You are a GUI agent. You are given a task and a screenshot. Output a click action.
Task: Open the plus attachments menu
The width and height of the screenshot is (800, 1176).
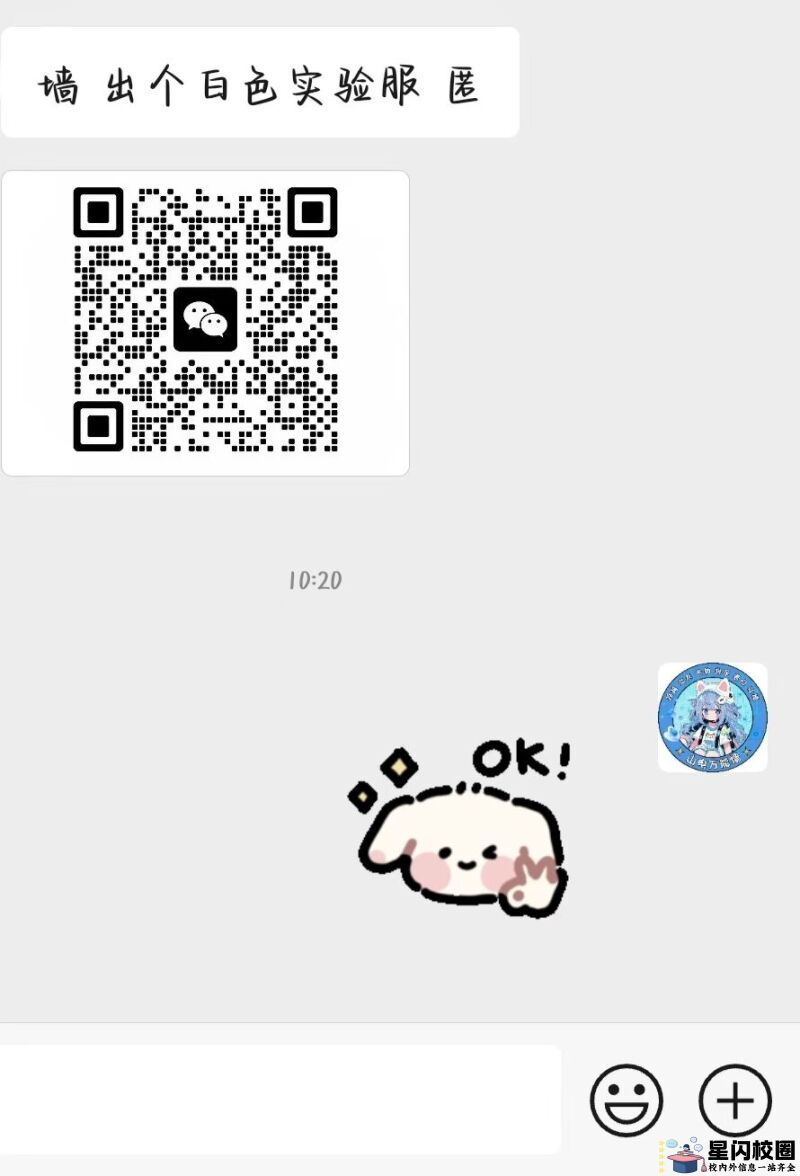tap(735, 1100)
